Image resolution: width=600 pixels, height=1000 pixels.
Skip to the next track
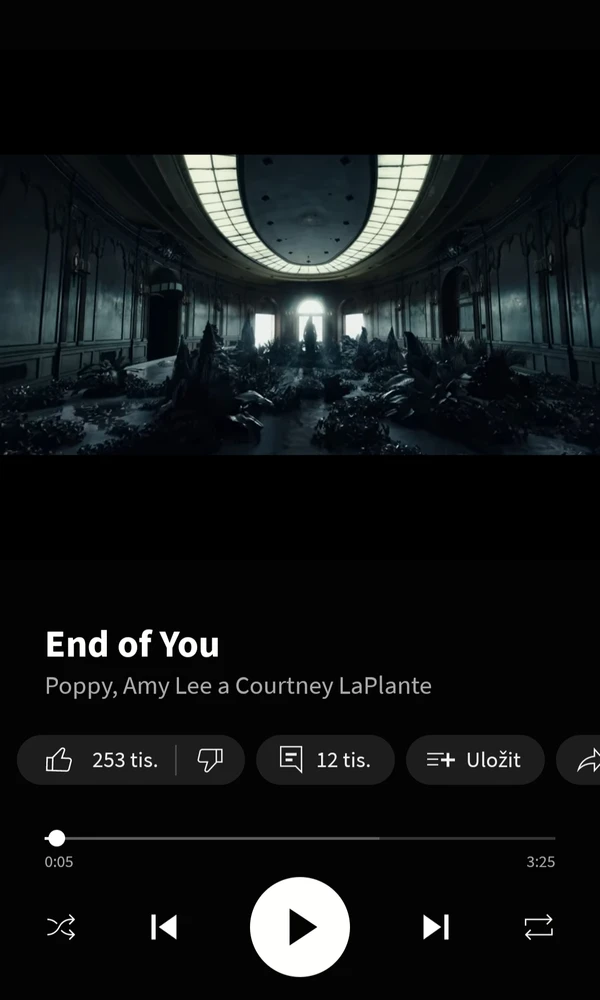(436, 927)
